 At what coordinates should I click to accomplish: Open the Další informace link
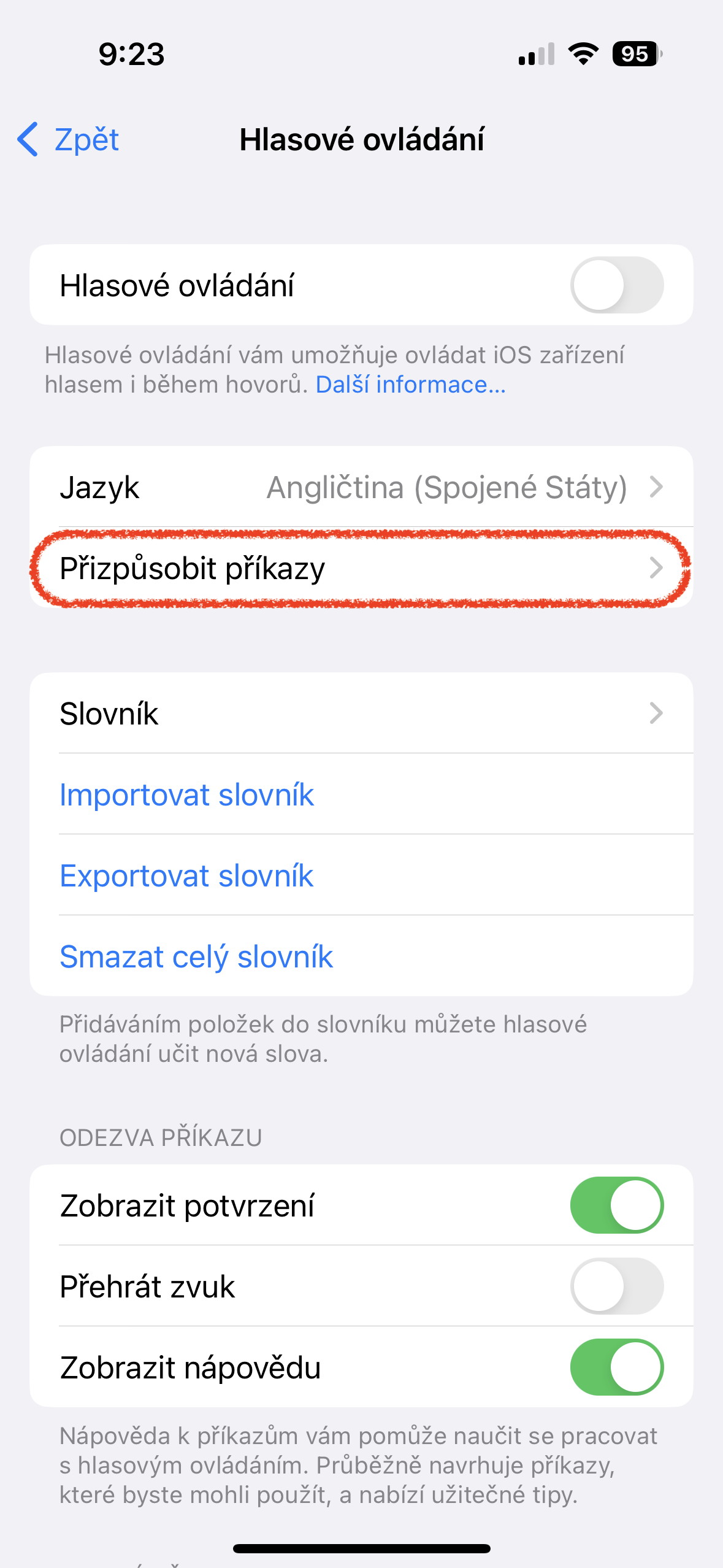(410, 385)
